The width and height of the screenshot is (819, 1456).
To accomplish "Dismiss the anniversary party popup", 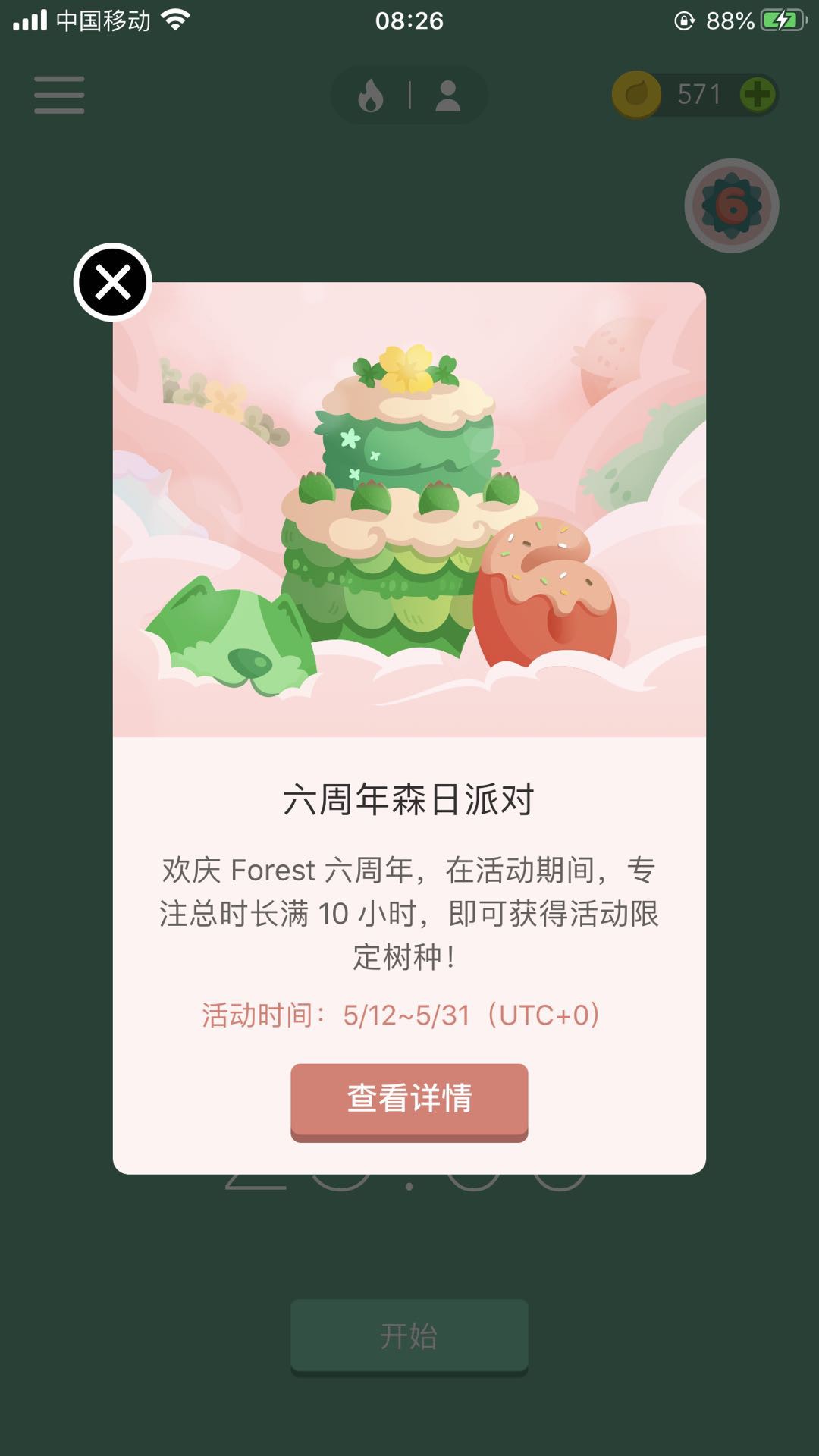I will (113, 282).
